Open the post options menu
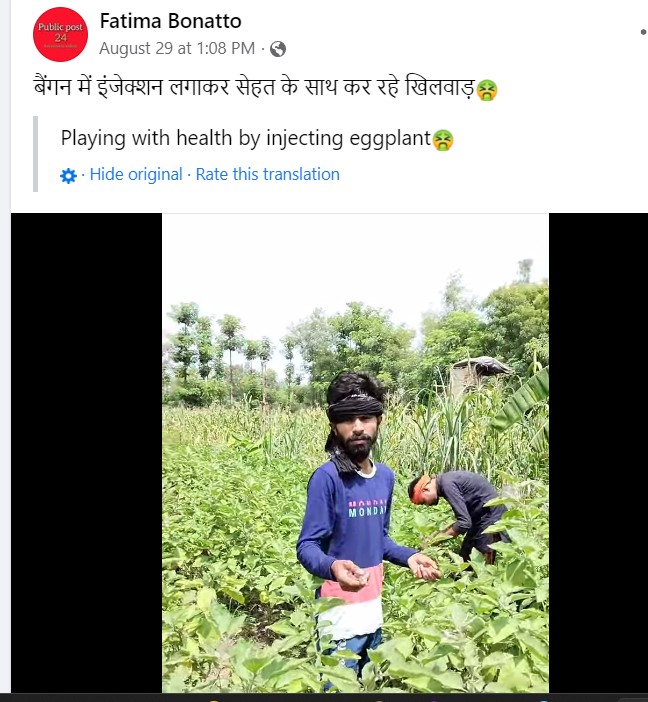Screen dimensions: 648x702 click(642, 32)
